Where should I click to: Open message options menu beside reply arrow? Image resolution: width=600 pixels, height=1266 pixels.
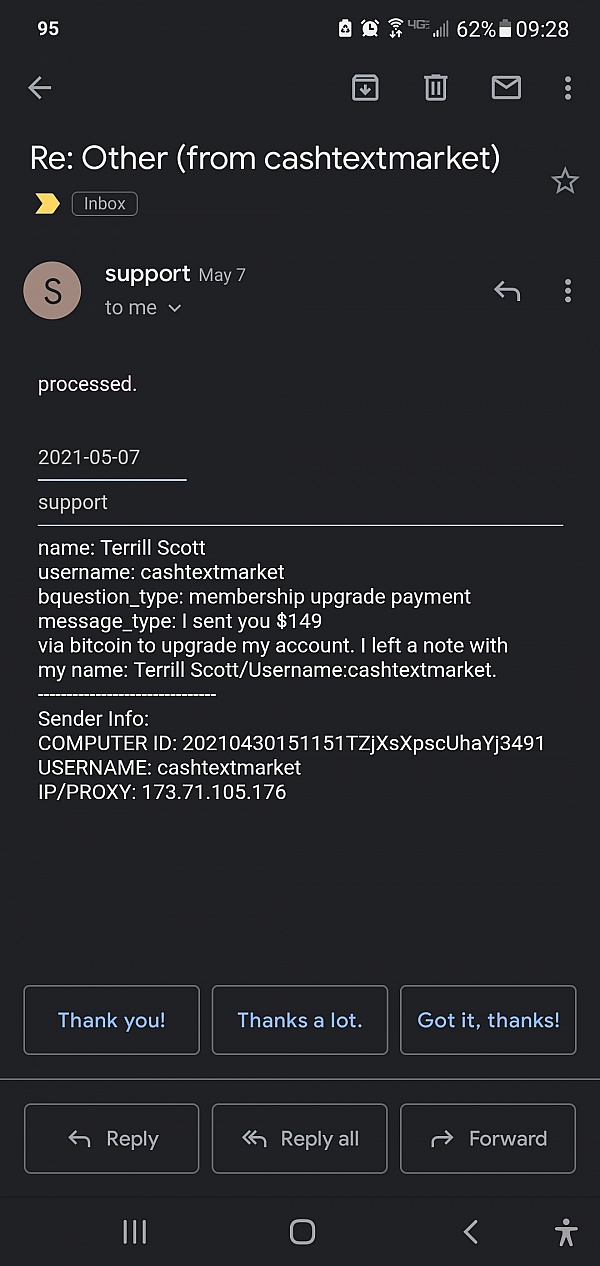pos(567,291)
